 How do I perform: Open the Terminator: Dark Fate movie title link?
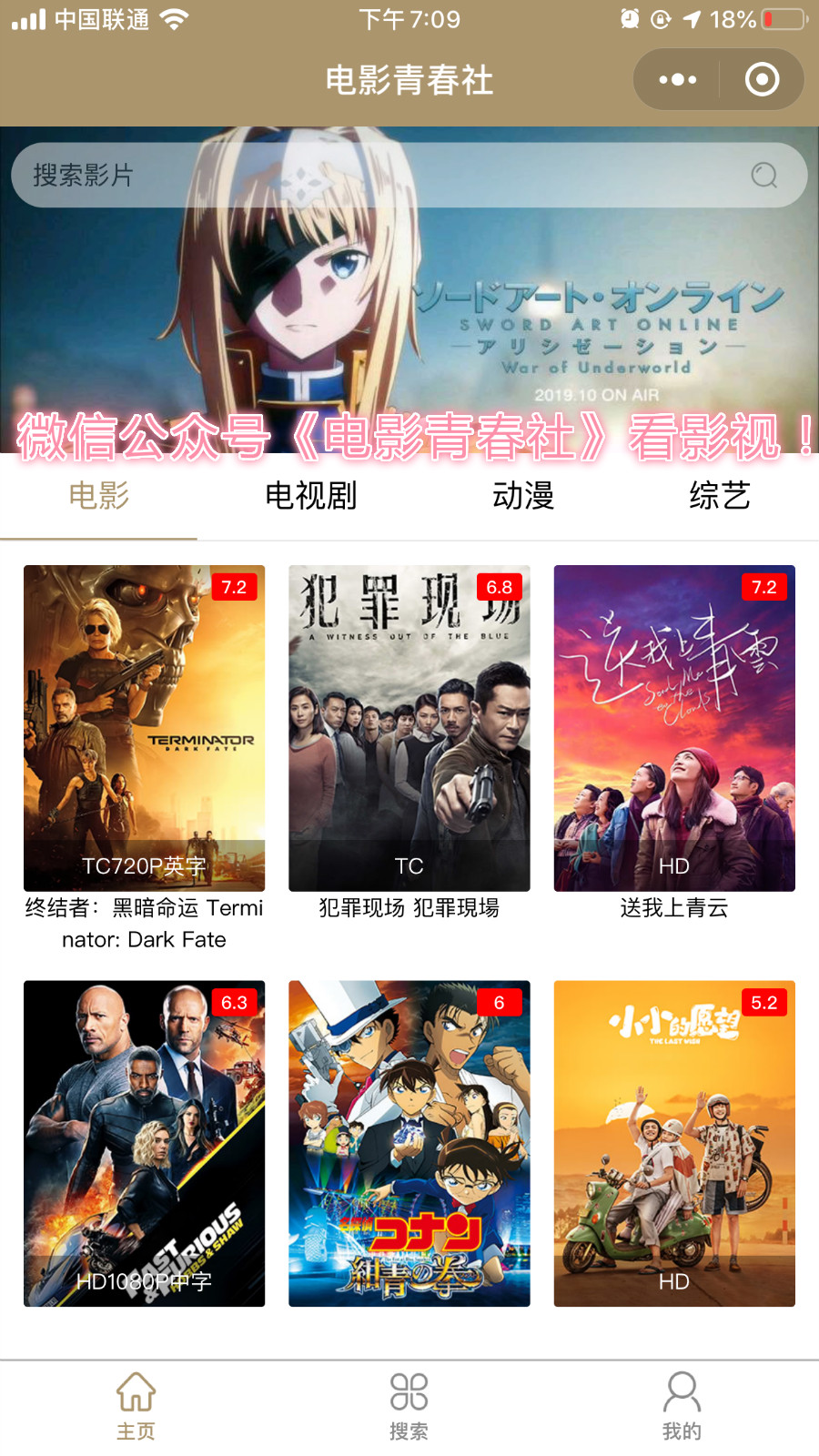tap(143, 924)
